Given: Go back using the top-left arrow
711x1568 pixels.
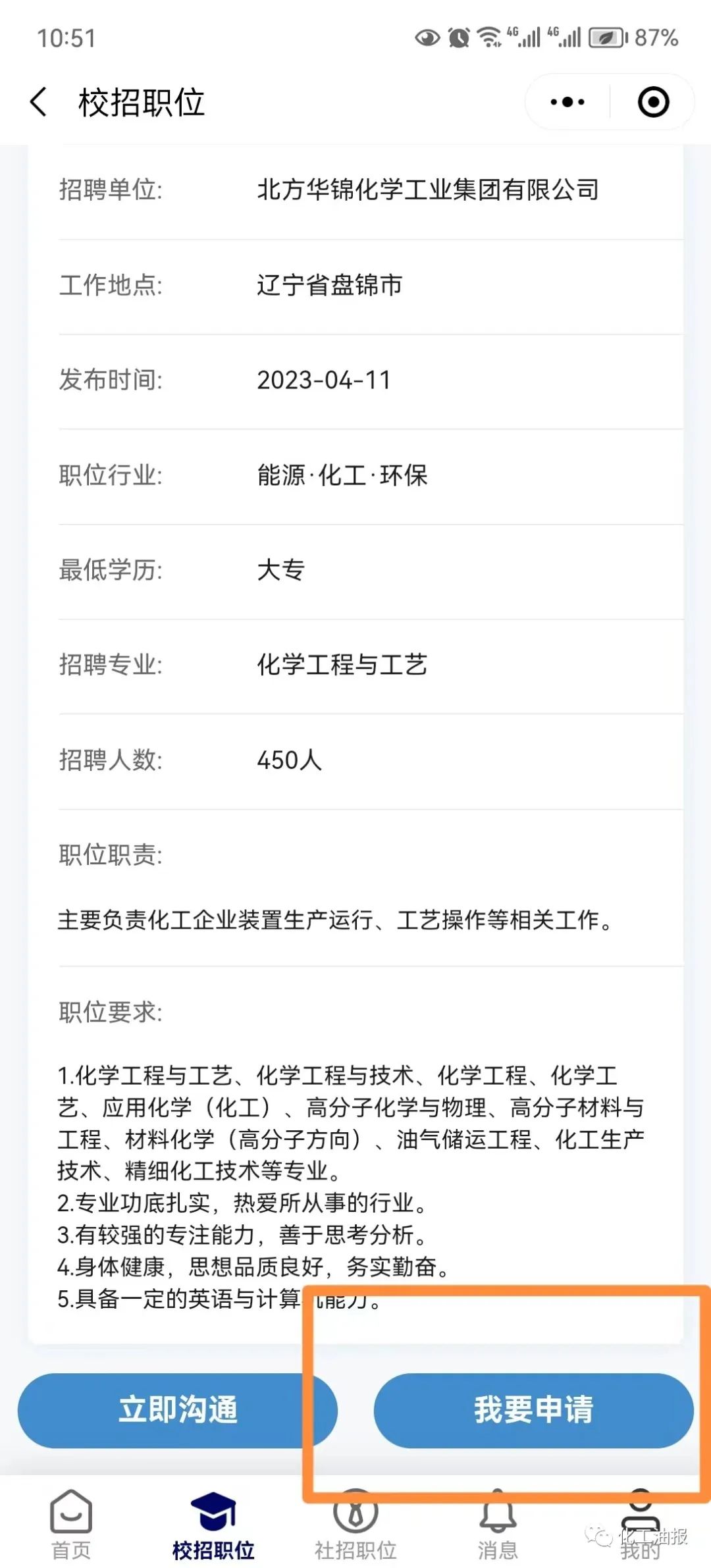Looking at the screenshot, I should [39, 103].
